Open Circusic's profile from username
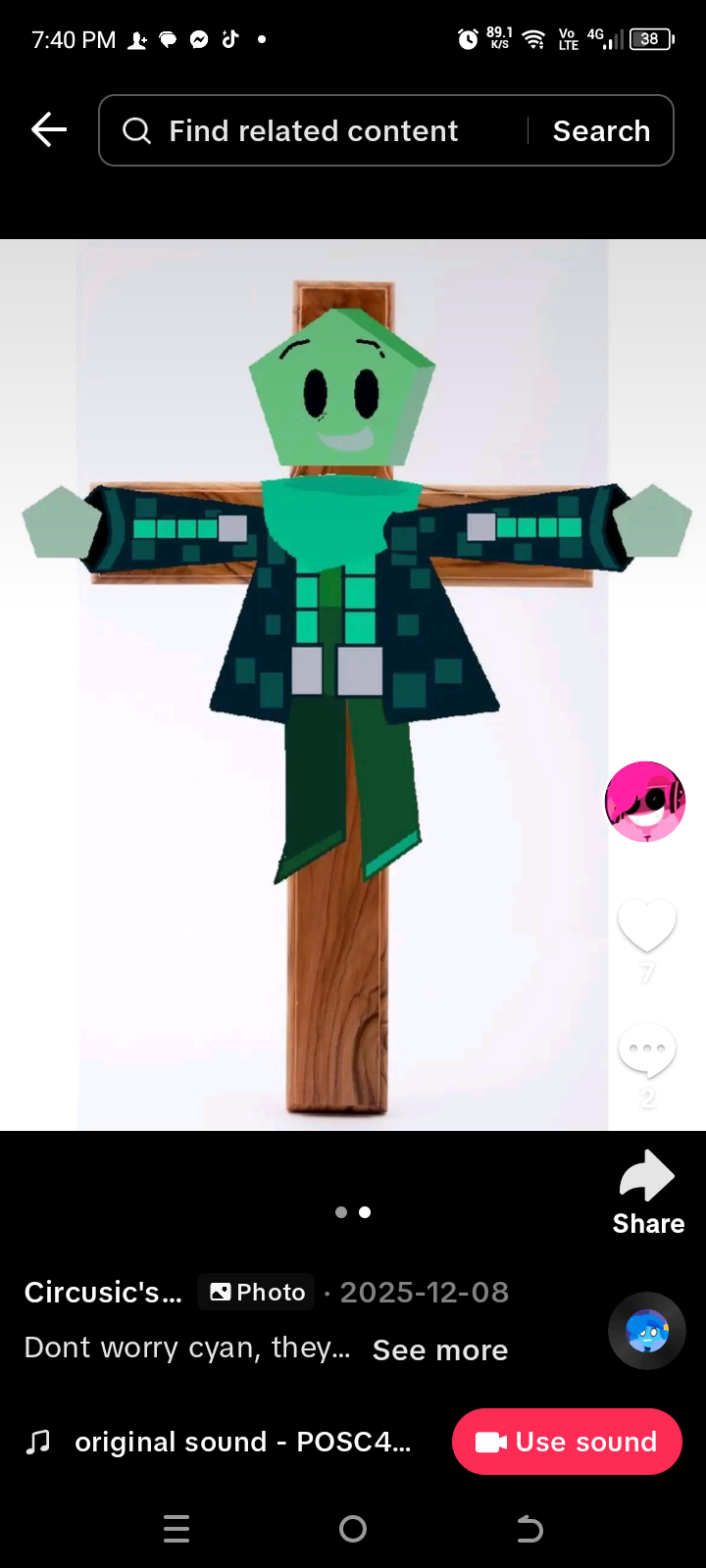 tap(103, 1292)
